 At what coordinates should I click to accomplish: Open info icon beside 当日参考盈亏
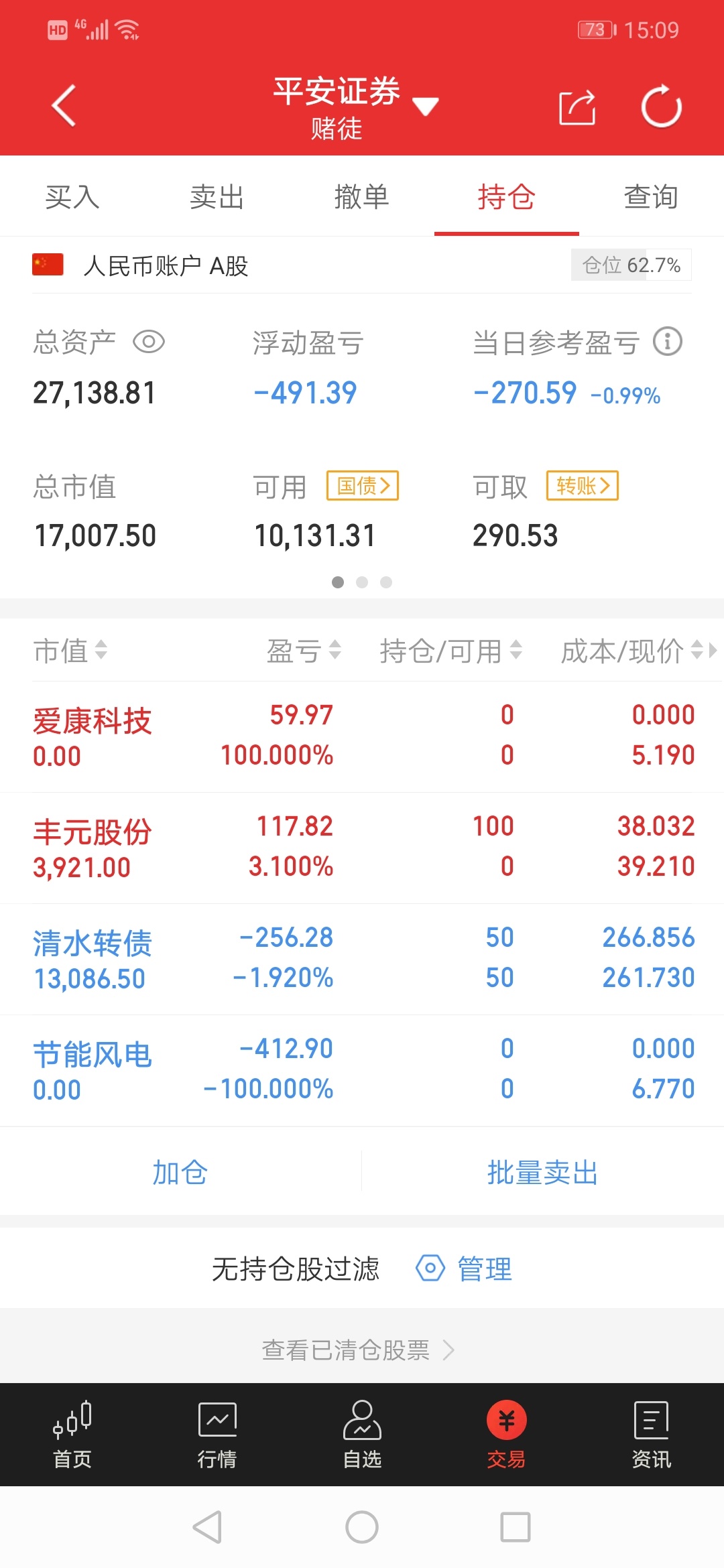click(x=668, y=342)
